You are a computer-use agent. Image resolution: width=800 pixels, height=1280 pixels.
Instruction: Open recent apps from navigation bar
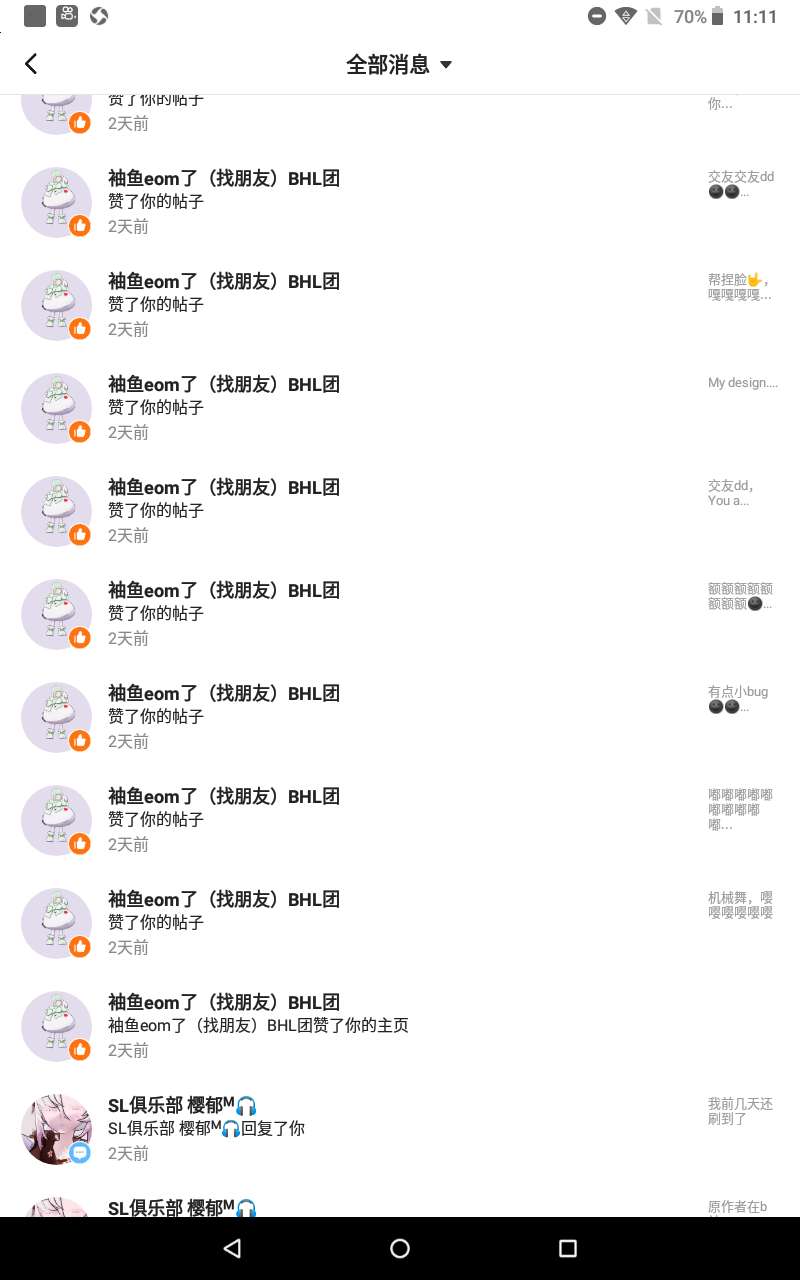pos(568,1248)
